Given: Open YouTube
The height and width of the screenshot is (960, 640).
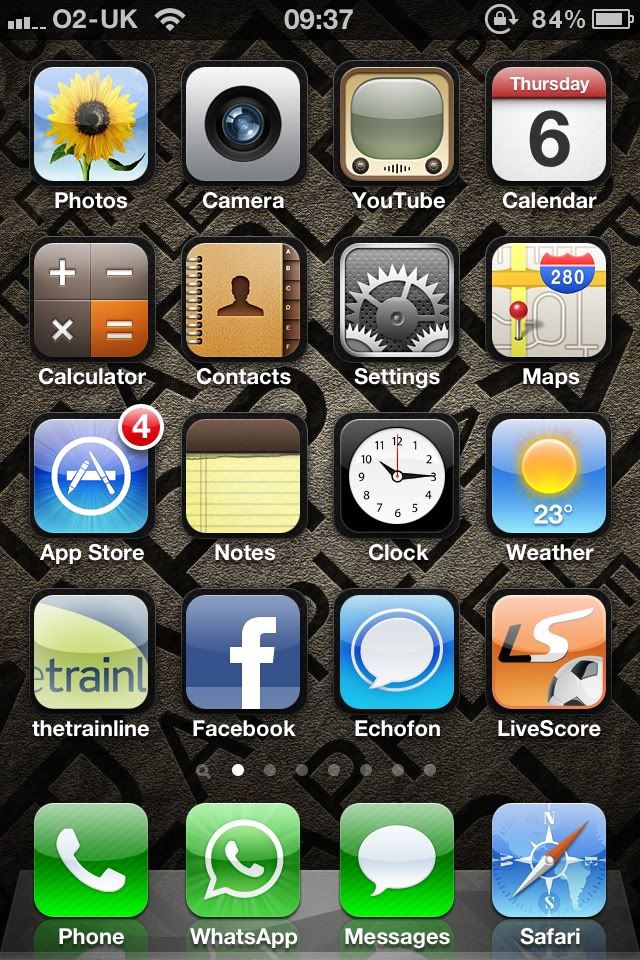Looking at the screenshot, I should point(397,123).
